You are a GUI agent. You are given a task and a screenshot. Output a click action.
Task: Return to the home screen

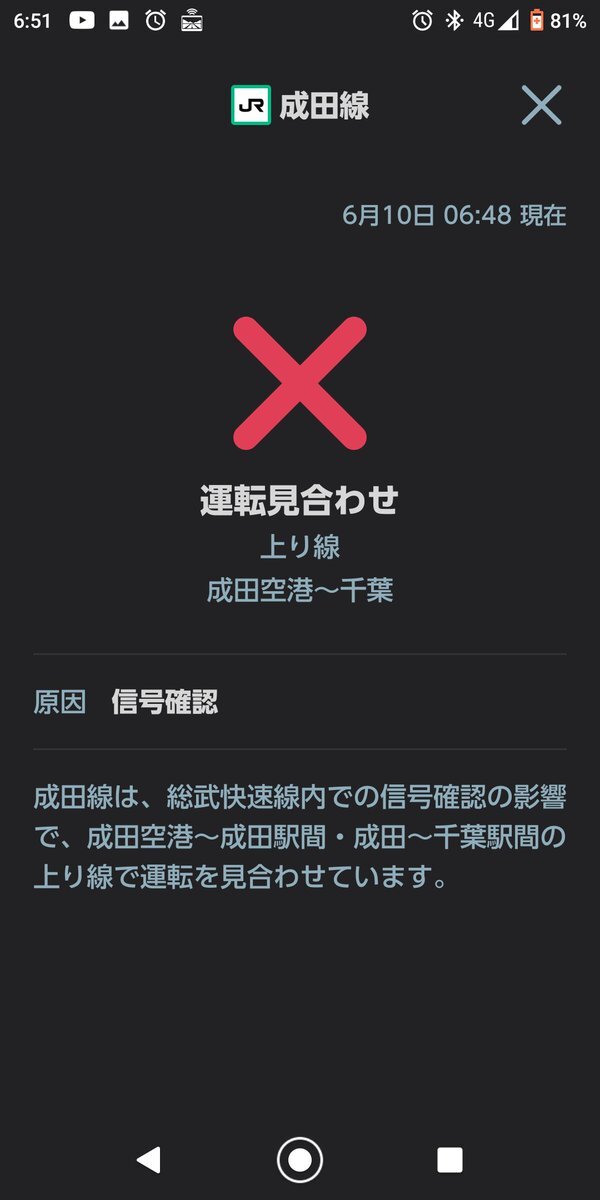pyautogui.click(x=300, y=1159)
